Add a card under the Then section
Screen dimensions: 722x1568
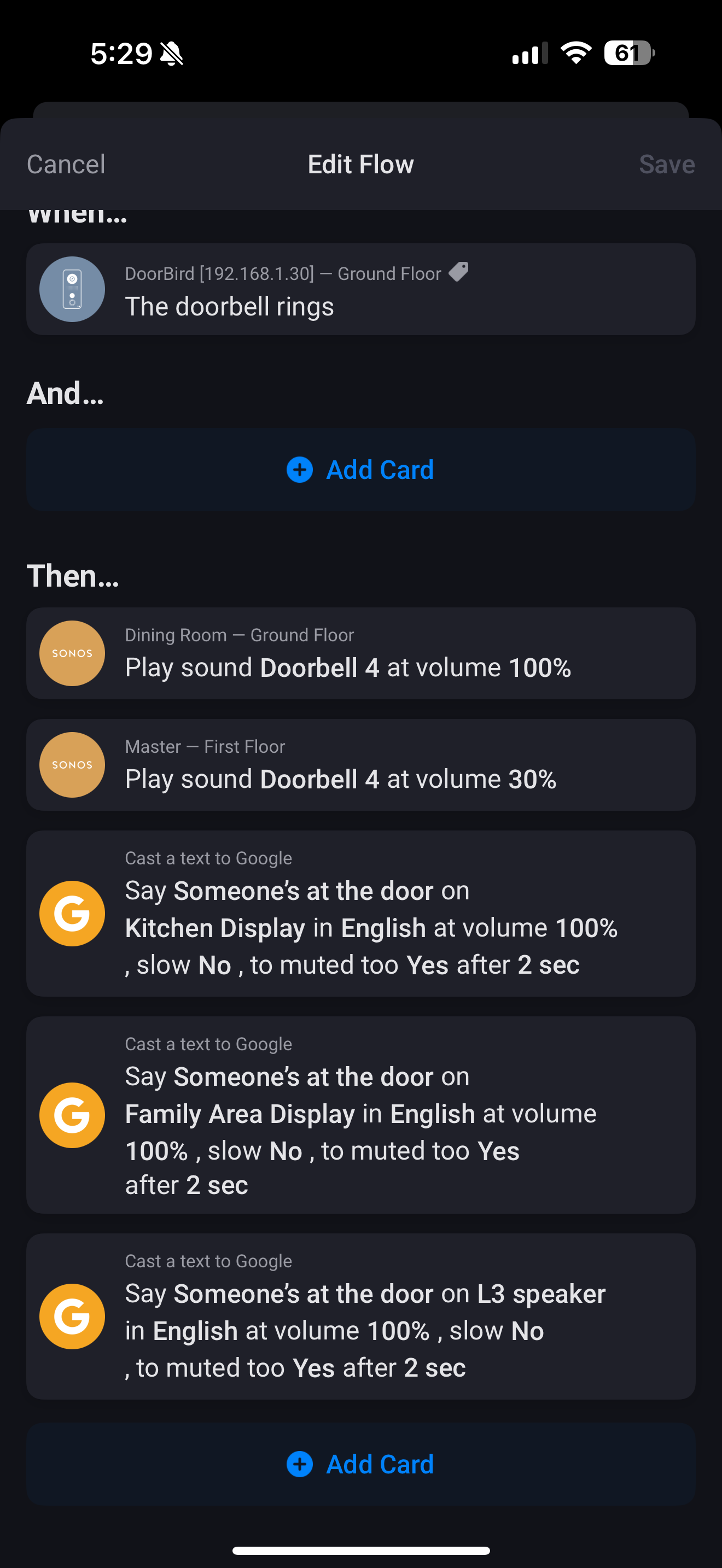360,1464
